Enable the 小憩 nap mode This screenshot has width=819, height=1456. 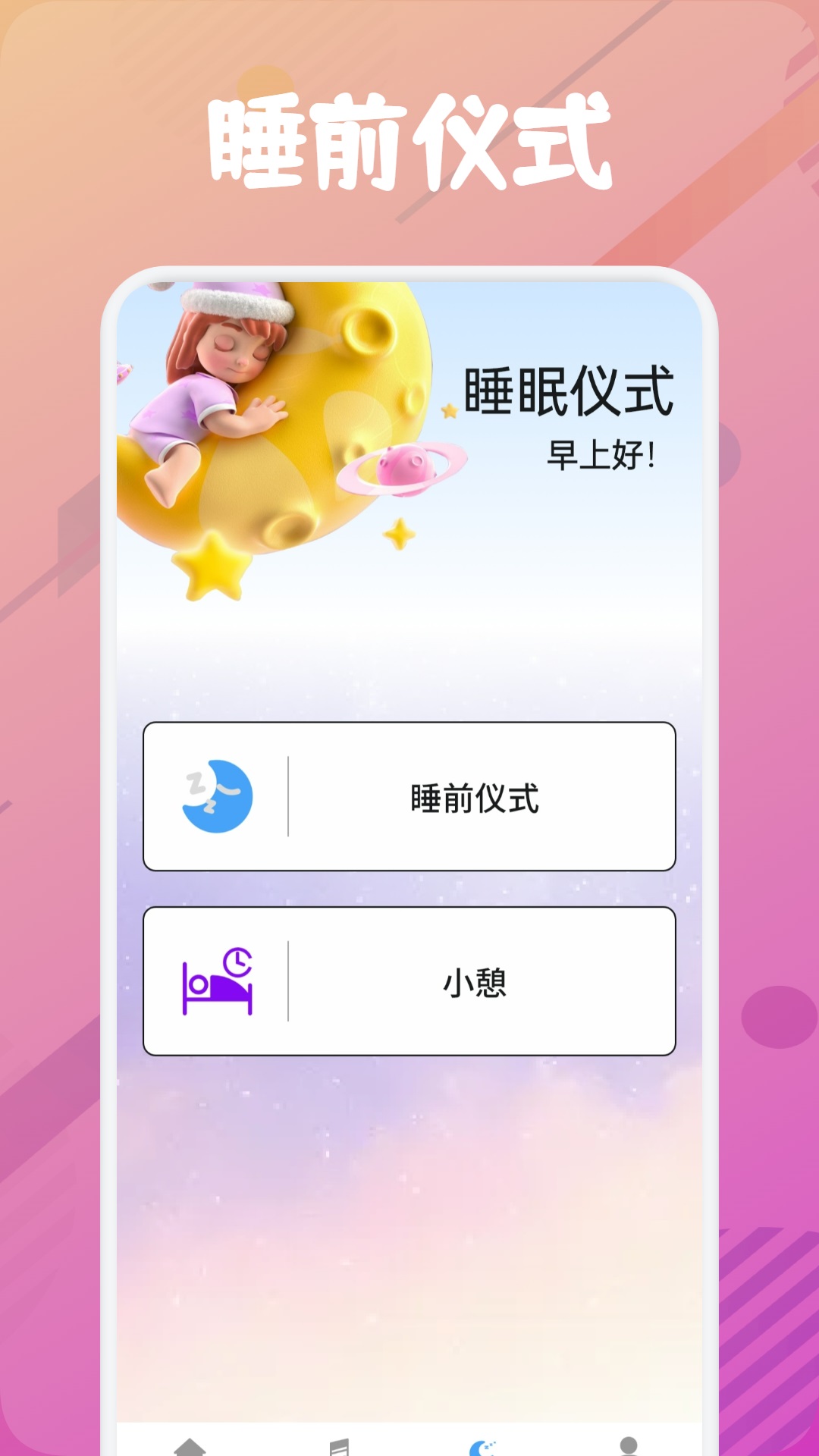coord(409,982)
